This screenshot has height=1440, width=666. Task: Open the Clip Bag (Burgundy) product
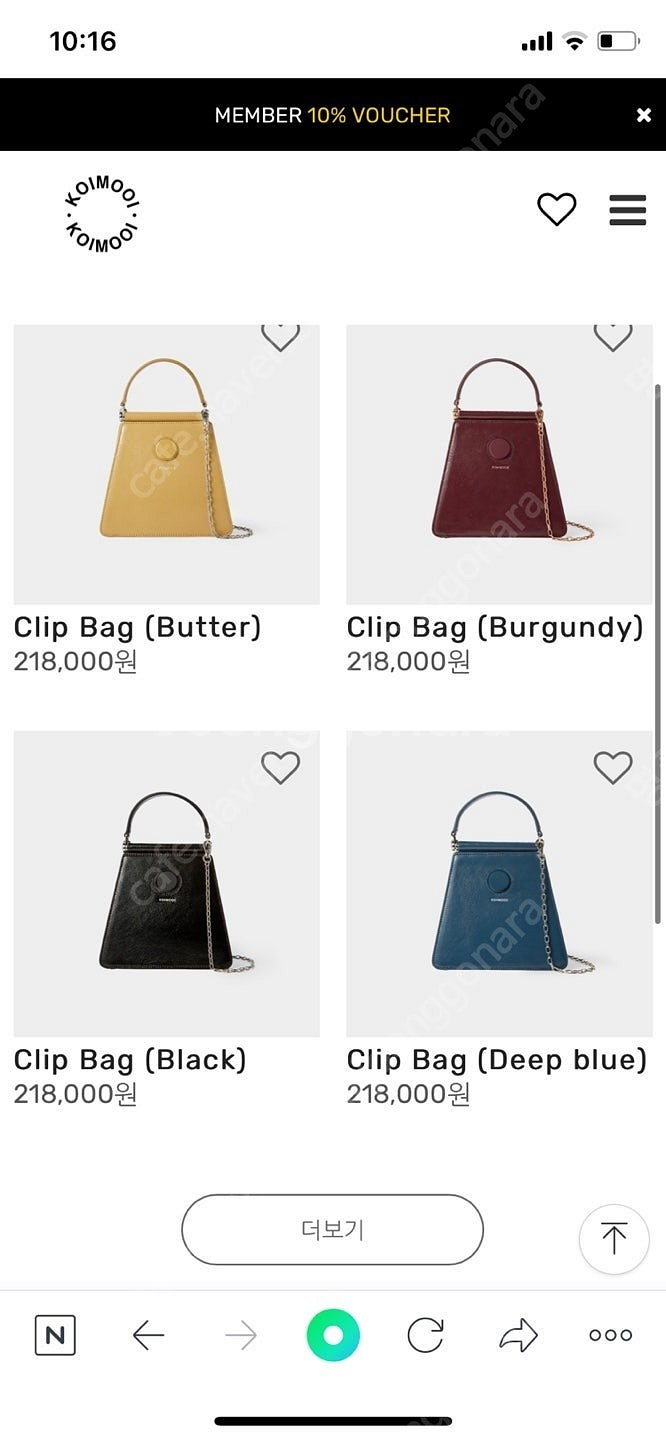[x=499, y=465]
